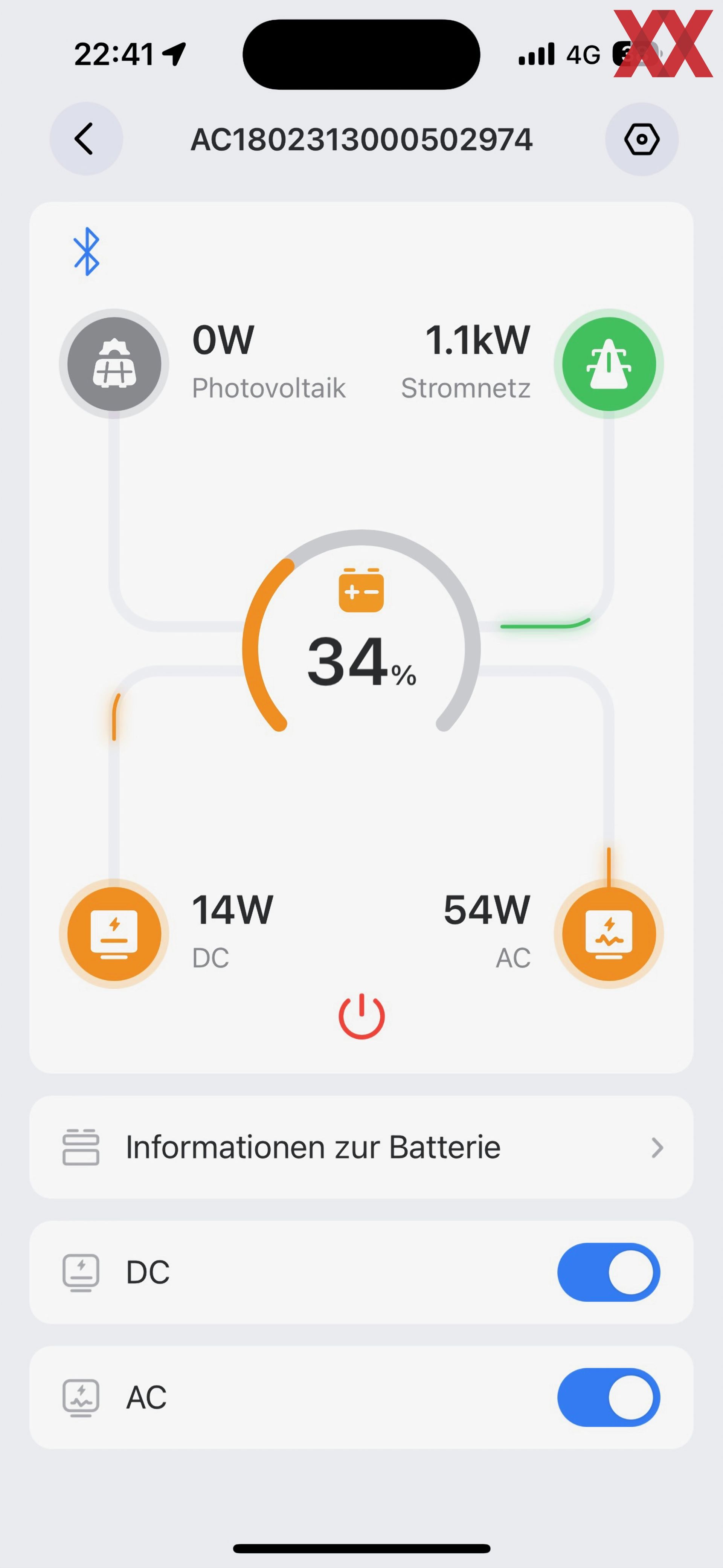
Task: Go back with the arrow button
Action: (86, 139)
